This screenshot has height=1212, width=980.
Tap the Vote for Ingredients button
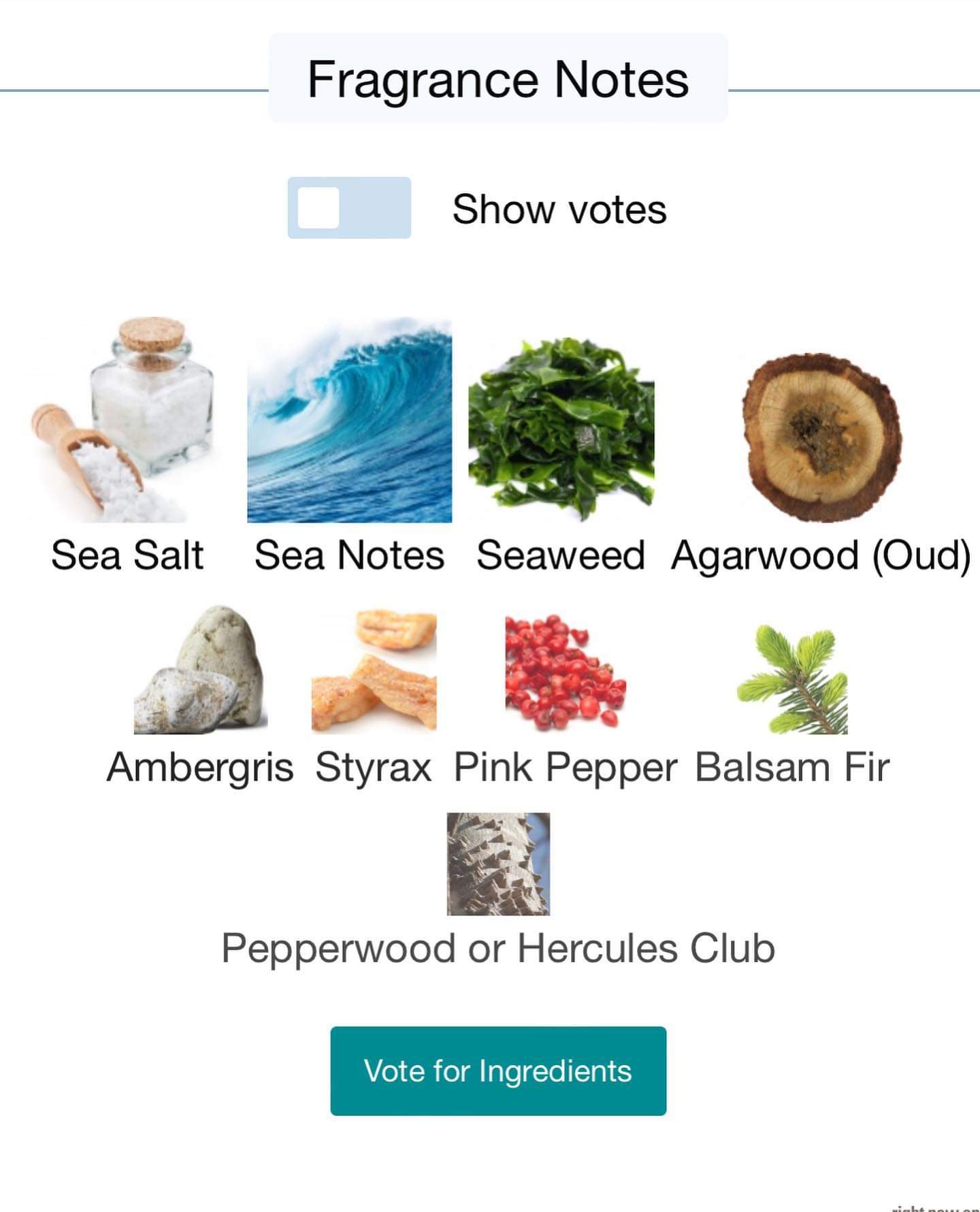click(498, 1070)
